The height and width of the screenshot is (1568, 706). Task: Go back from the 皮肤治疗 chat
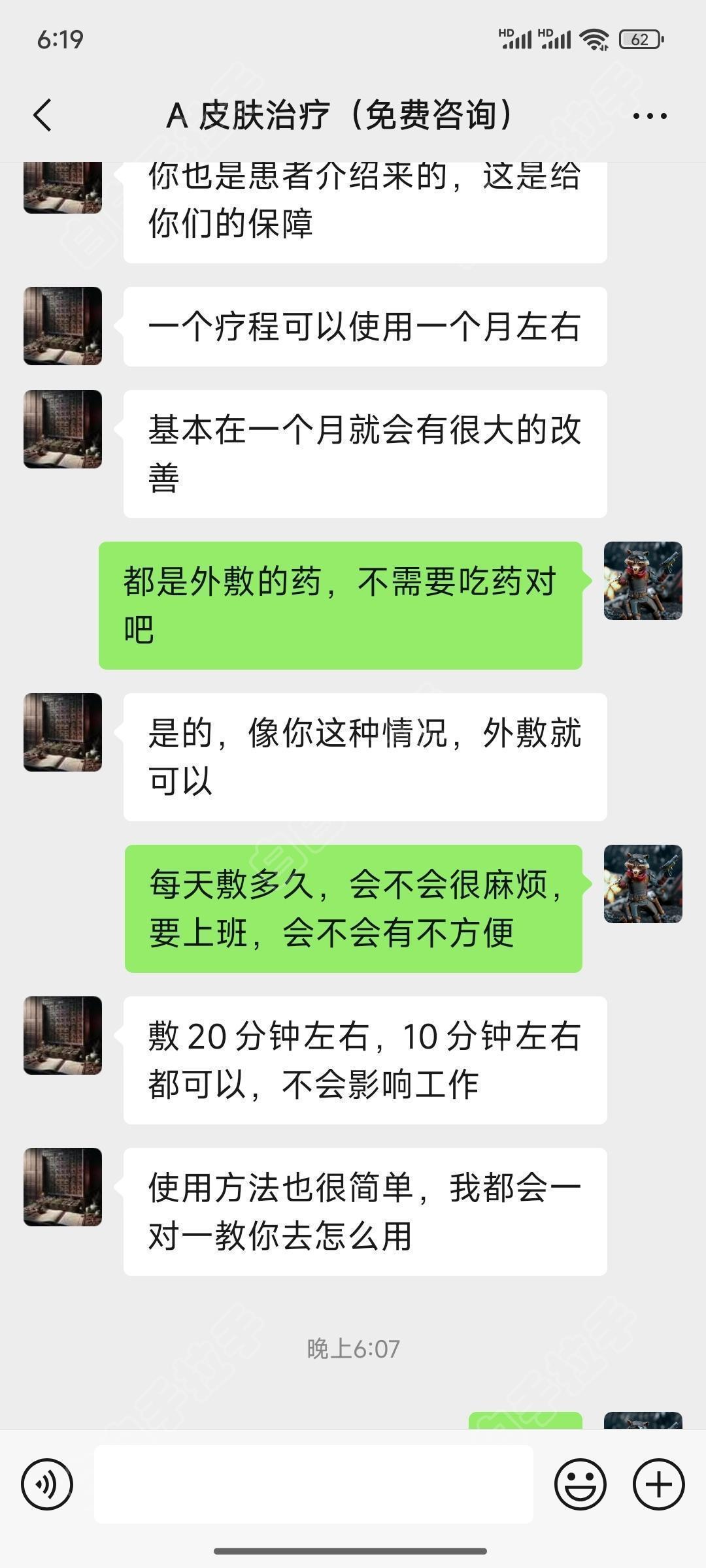click(43, 116)
